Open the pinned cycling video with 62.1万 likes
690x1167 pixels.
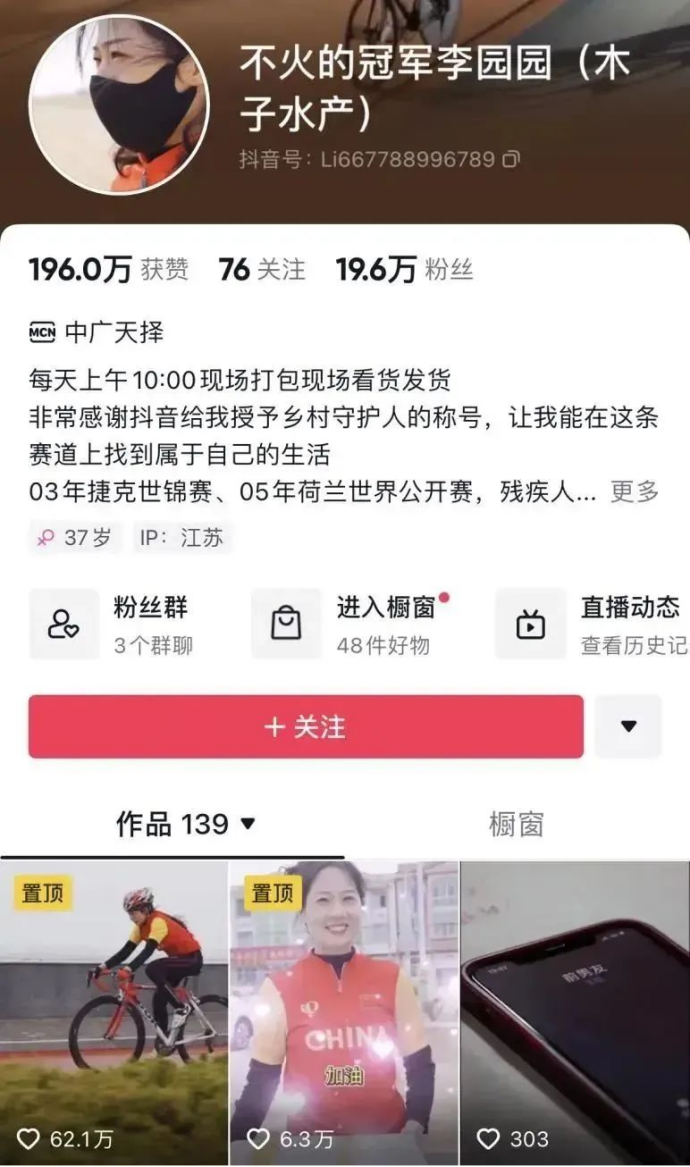coord(114,1010)
